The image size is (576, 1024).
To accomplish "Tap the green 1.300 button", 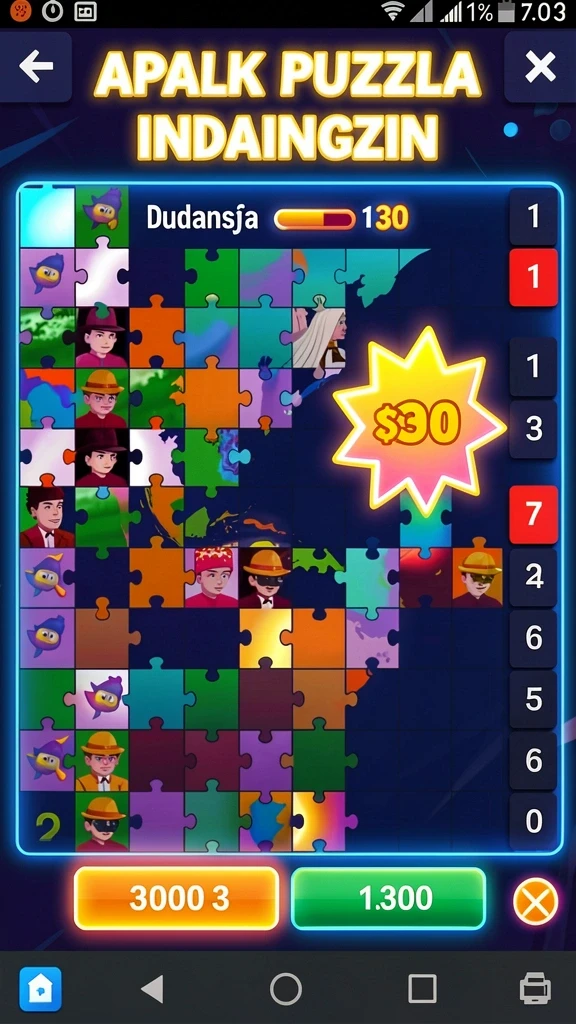I will tap(389, 899).
